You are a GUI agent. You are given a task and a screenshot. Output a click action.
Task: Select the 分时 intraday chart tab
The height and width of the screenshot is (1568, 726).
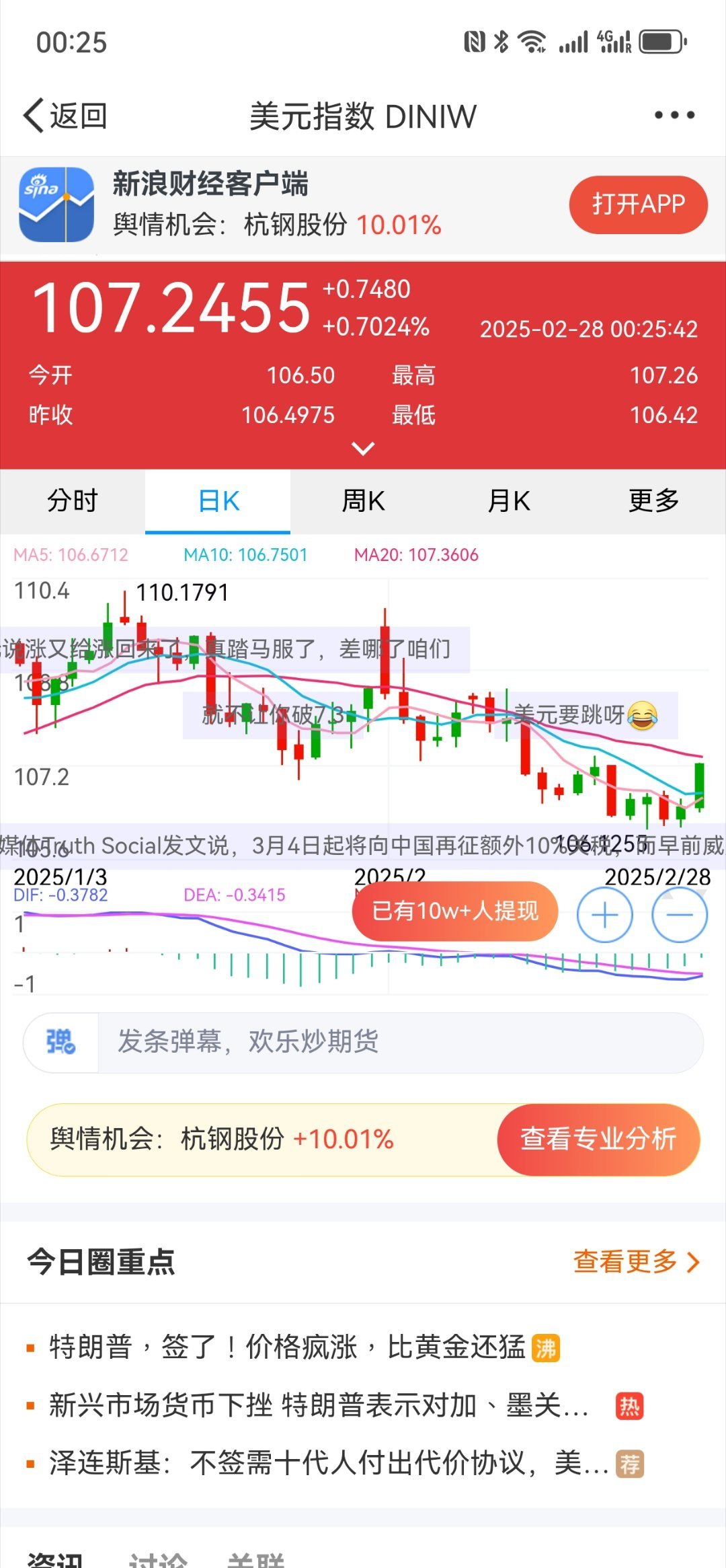click(73, 500)
